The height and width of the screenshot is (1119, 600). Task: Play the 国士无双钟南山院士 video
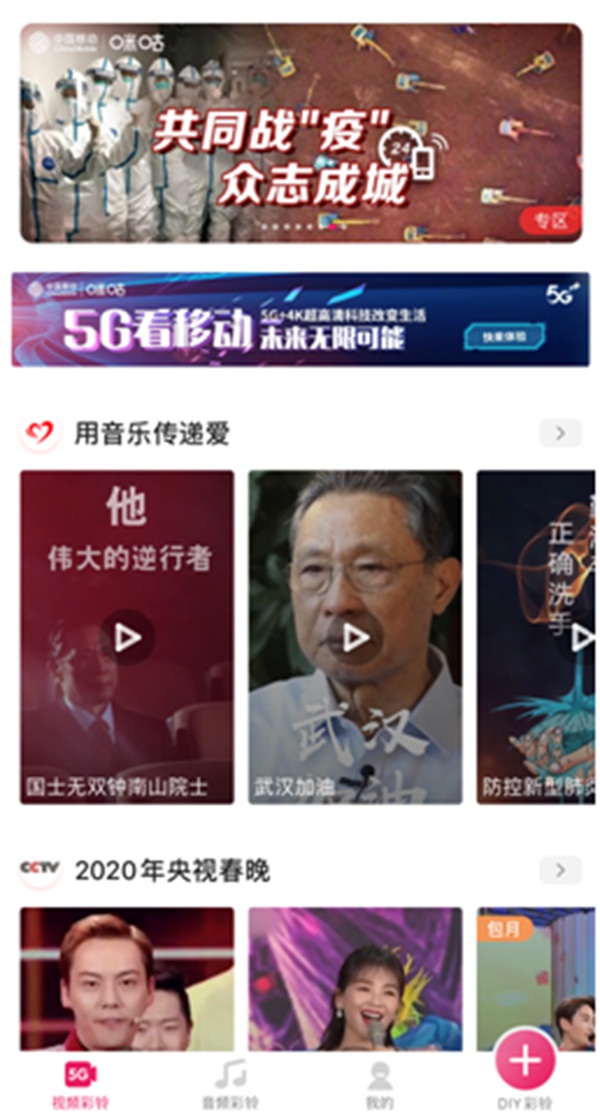click(127, 637)
